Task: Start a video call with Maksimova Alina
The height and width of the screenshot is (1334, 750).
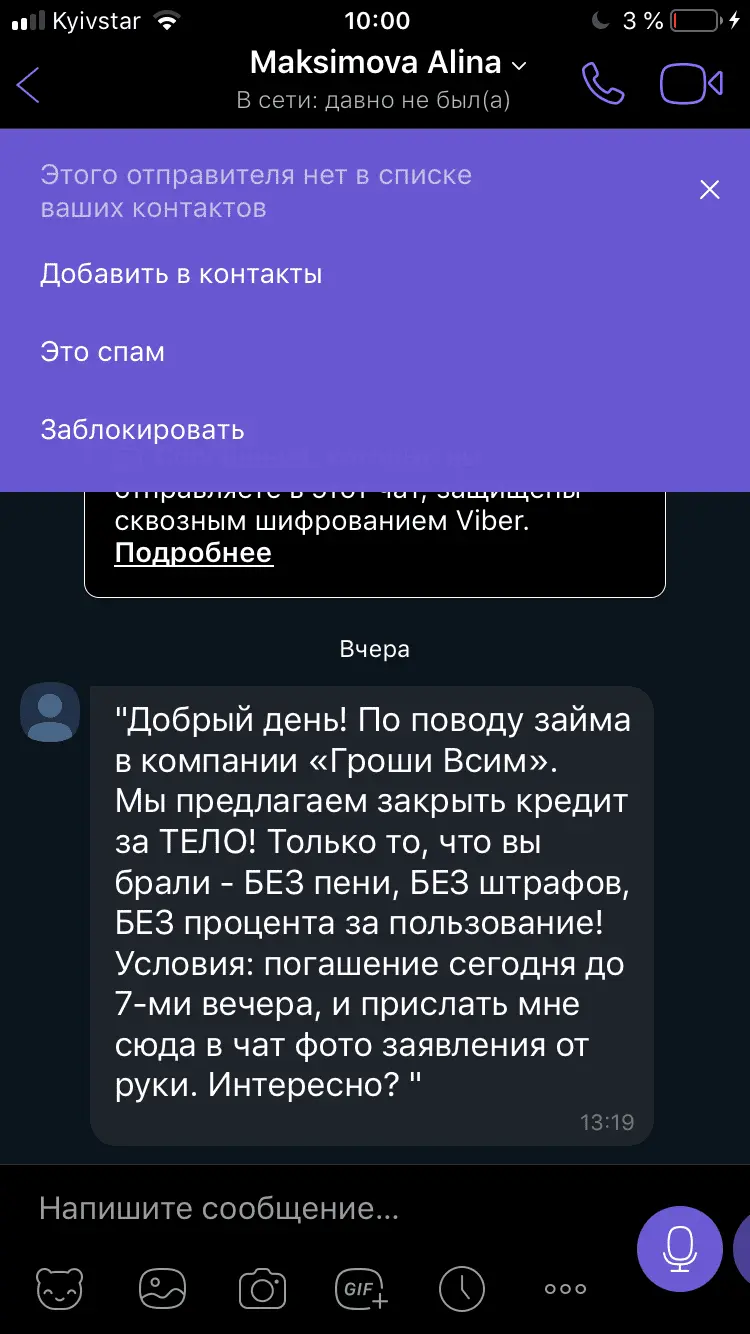Action: click(691, 84)
